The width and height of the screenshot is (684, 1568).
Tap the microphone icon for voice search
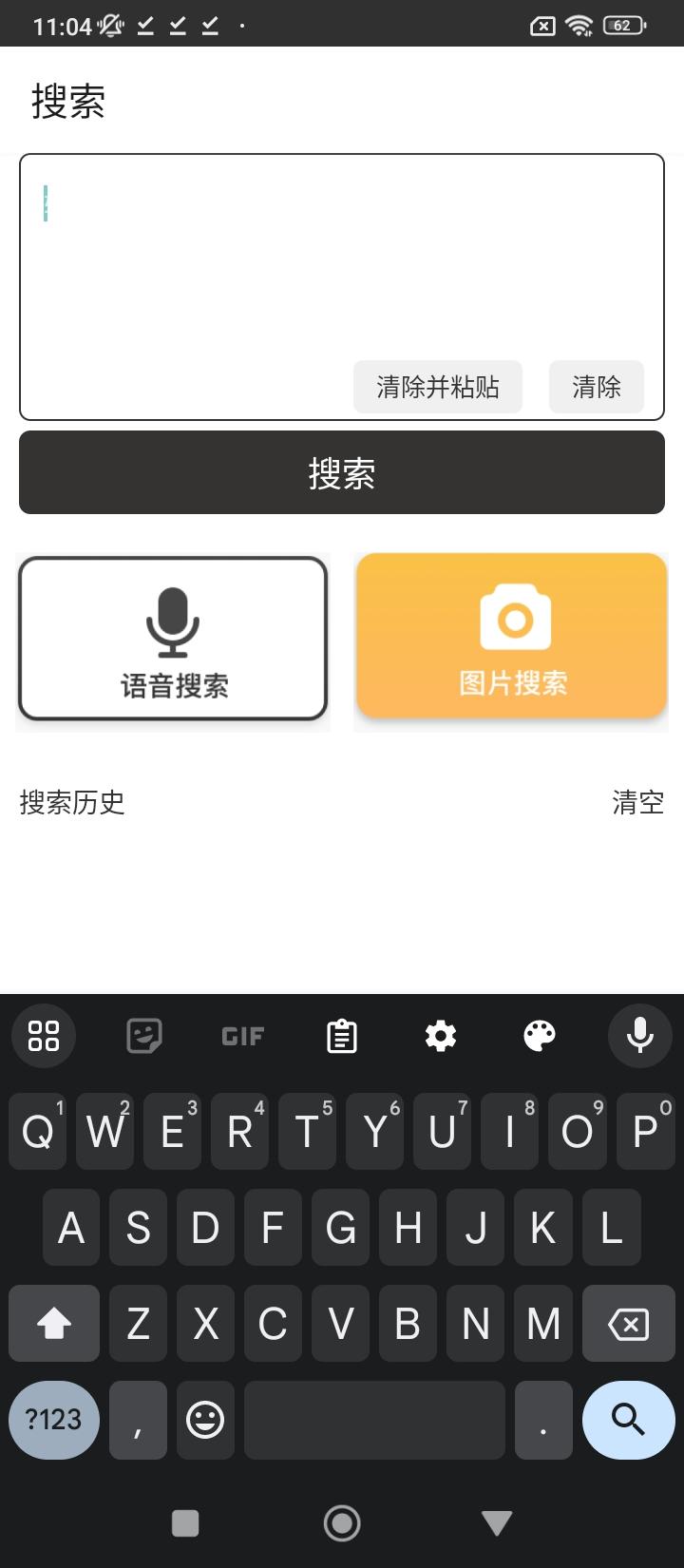click(173, 618)
